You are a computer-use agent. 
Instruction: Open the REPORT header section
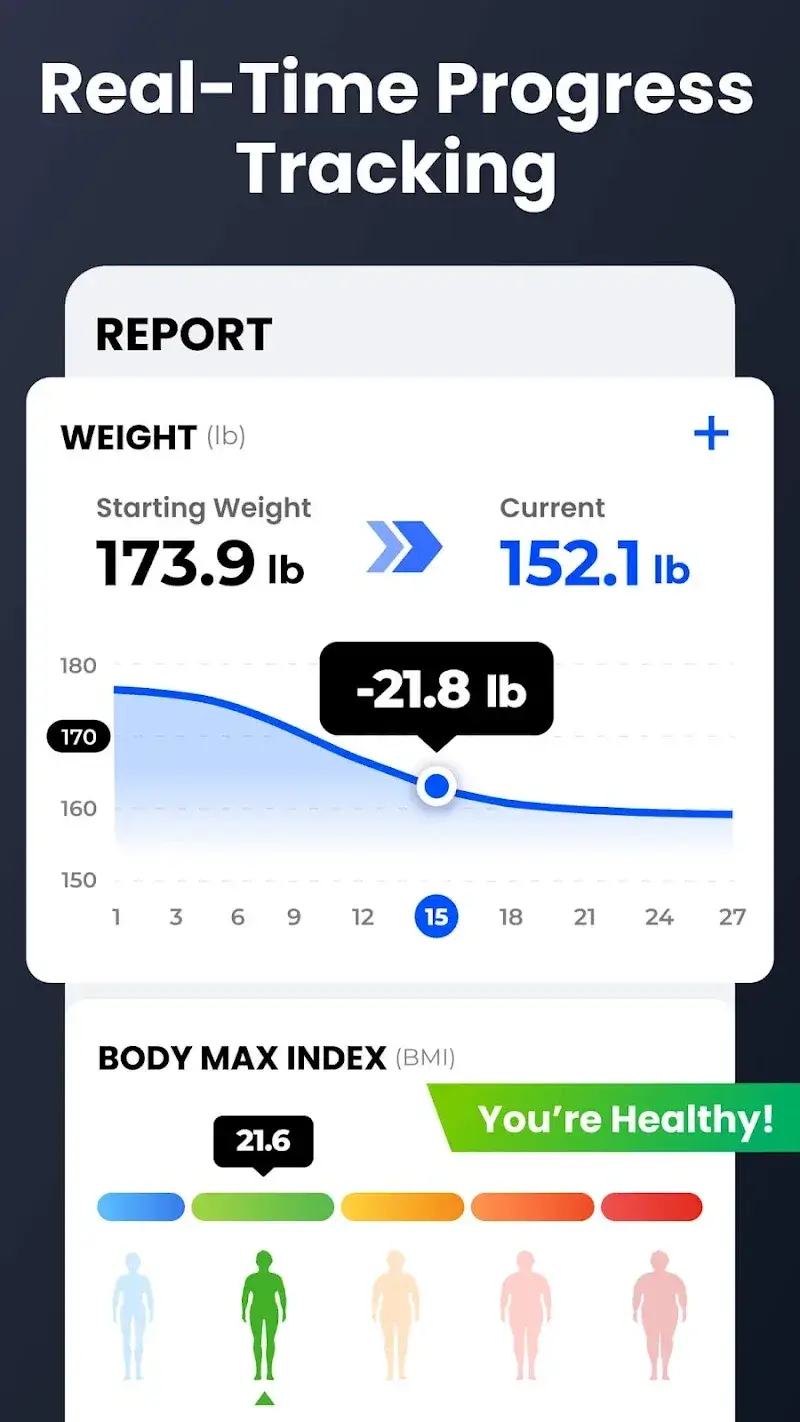click(x=184, y=334)
